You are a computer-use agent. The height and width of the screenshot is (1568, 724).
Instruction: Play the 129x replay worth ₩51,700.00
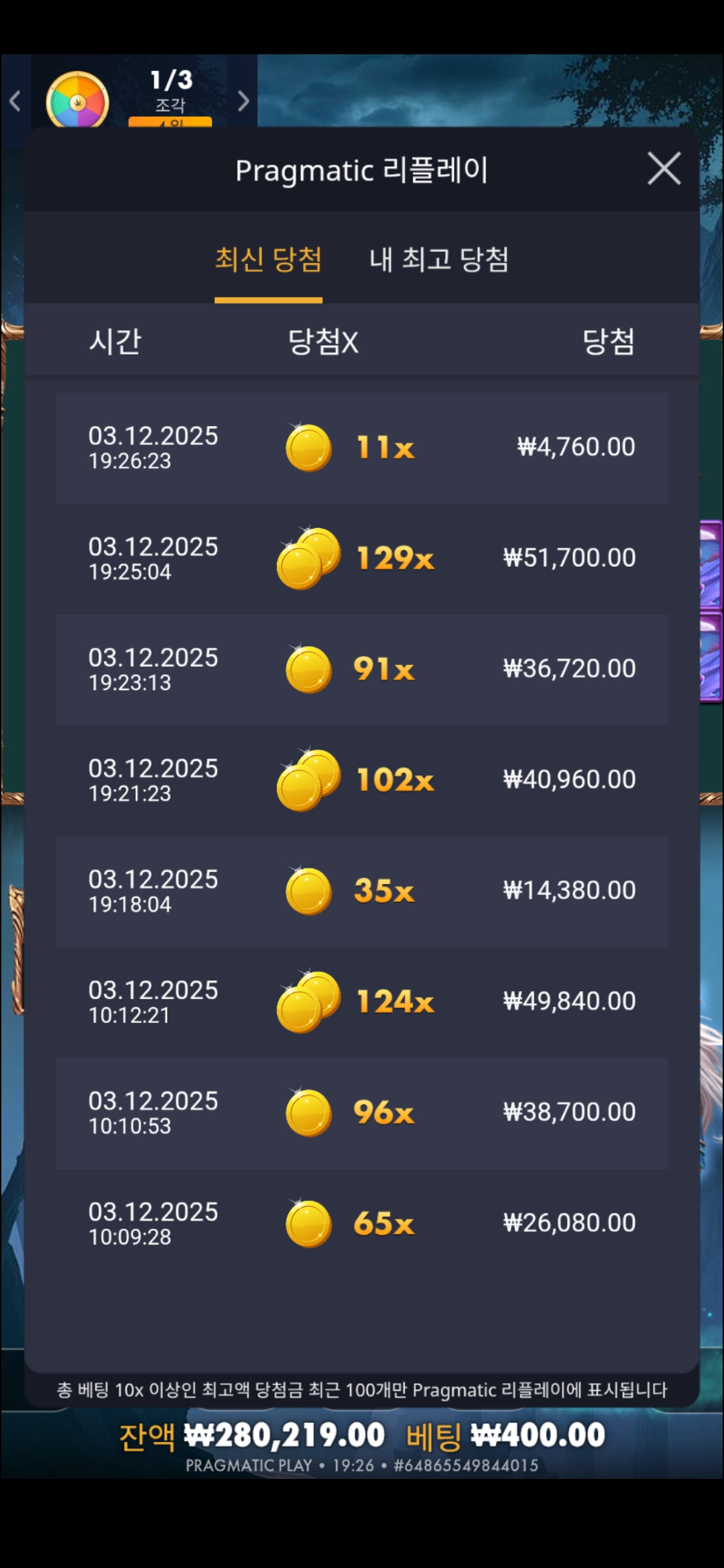[x=361, y=558]
